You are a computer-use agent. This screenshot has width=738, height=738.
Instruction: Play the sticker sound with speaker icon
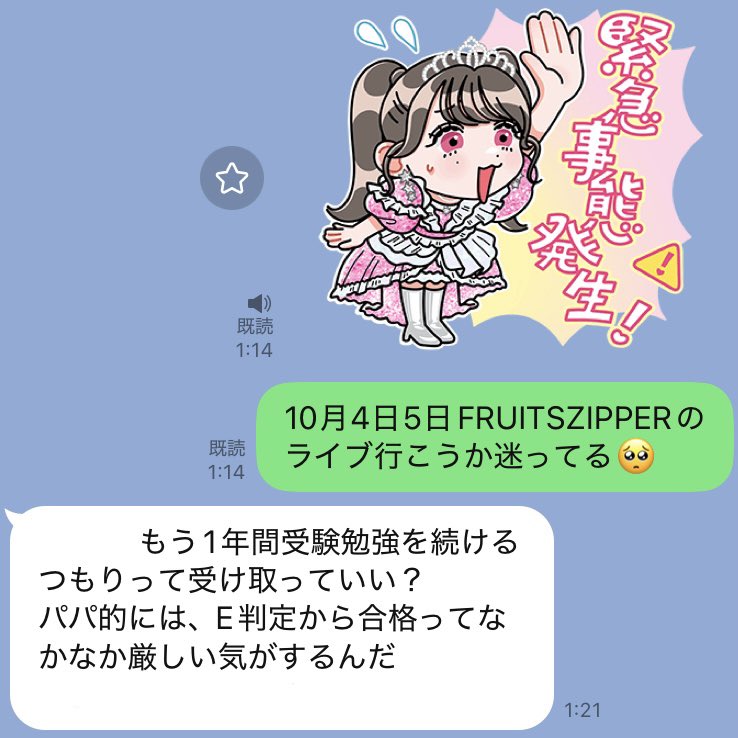pyautogui.click(x=258, y=303)
